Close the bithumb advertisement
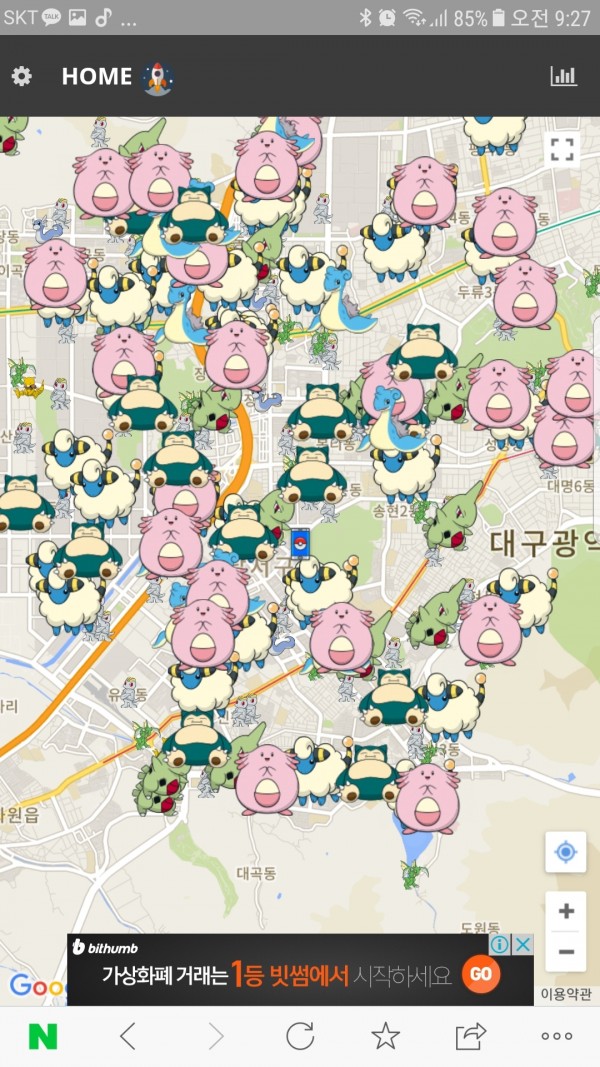600x1067 pixels. coord(523,944)
